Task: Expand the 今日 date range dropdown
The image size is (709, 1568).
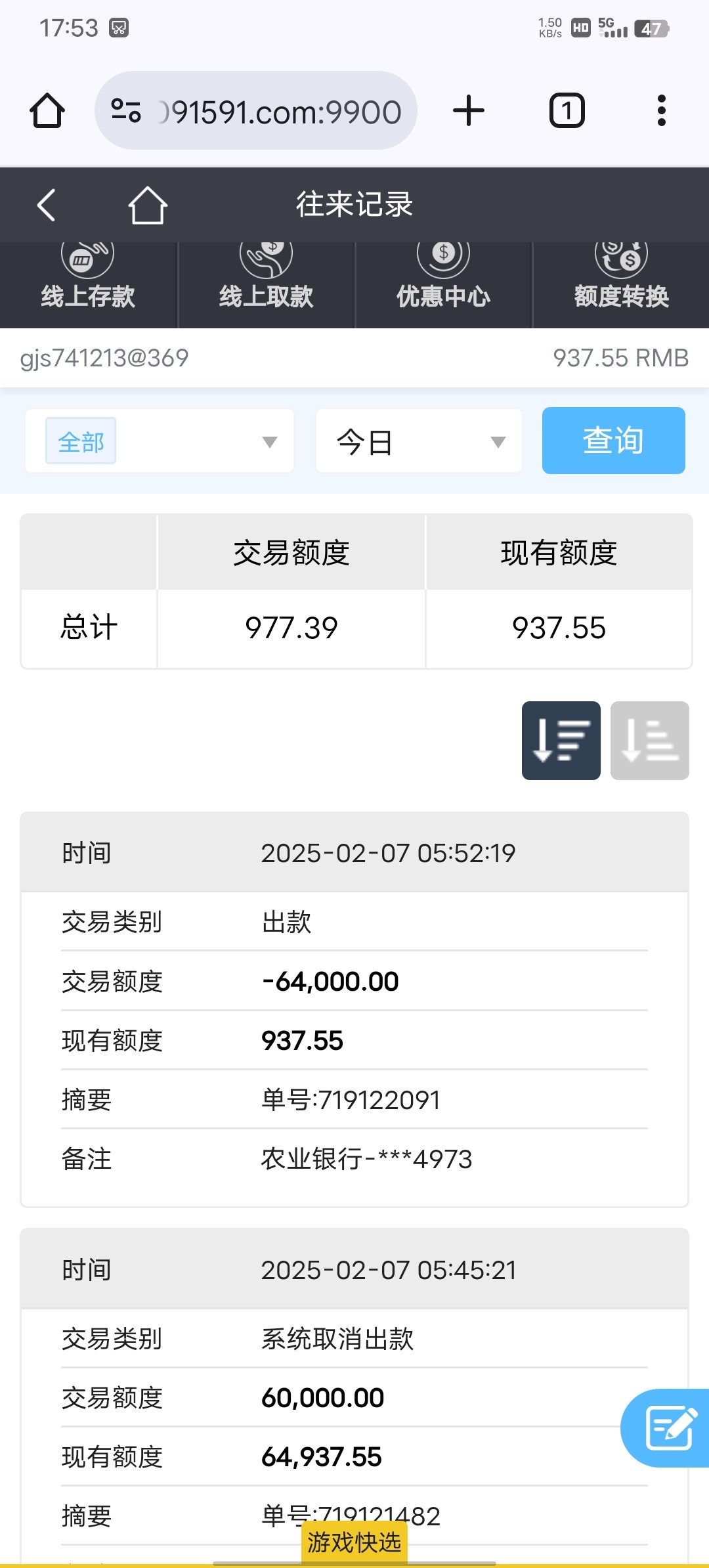Action: 419,441
